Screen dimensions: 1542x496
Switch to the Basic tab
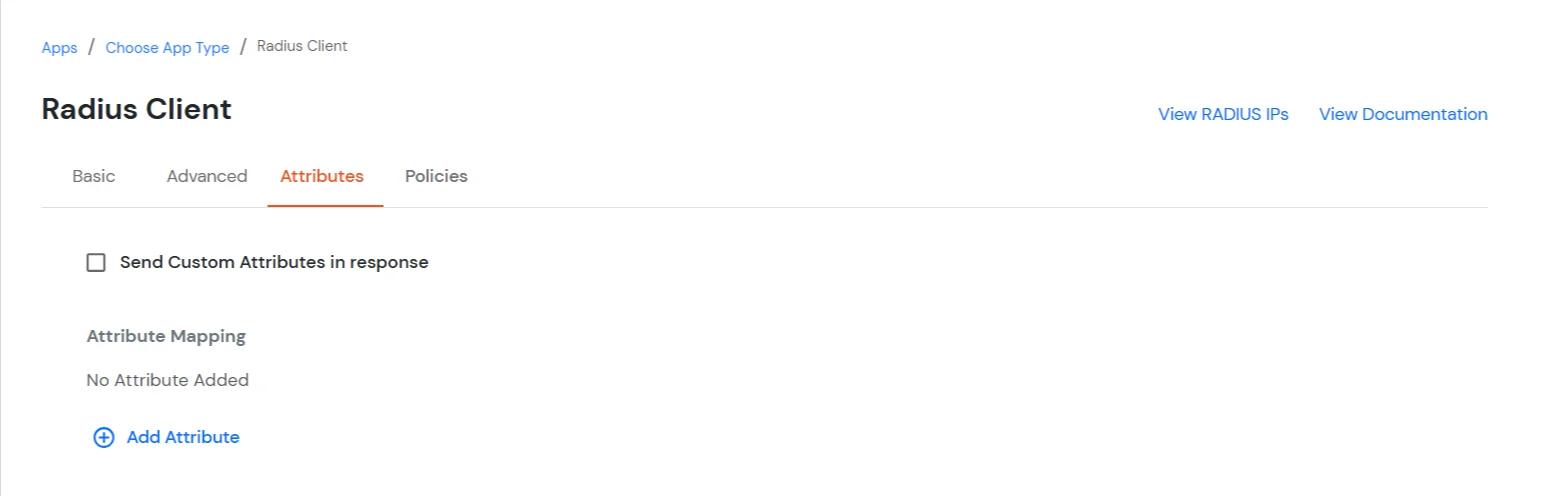(94, 176)
